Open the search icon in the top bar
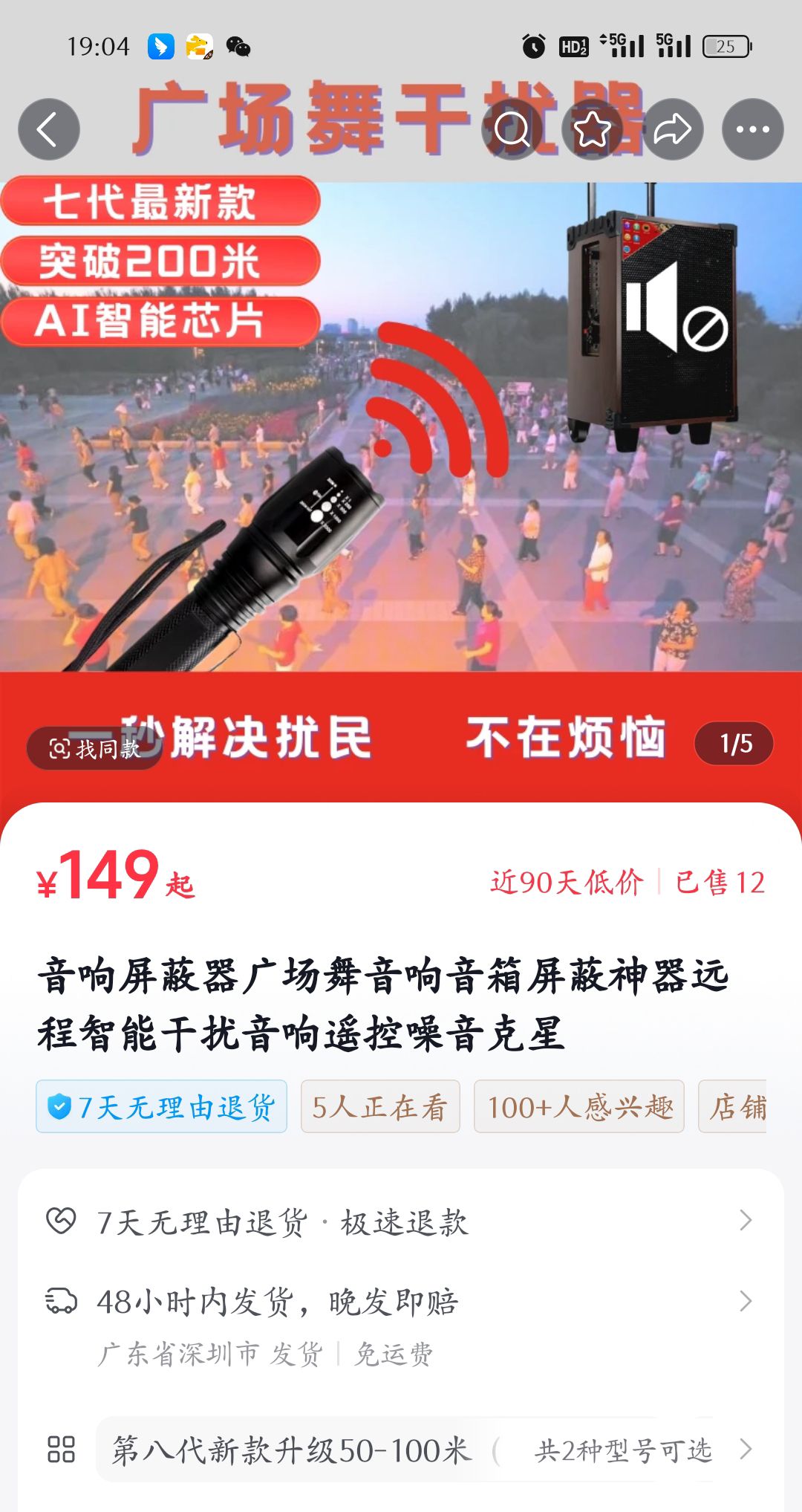This screenshot has height=1512, width=802. 512,129
